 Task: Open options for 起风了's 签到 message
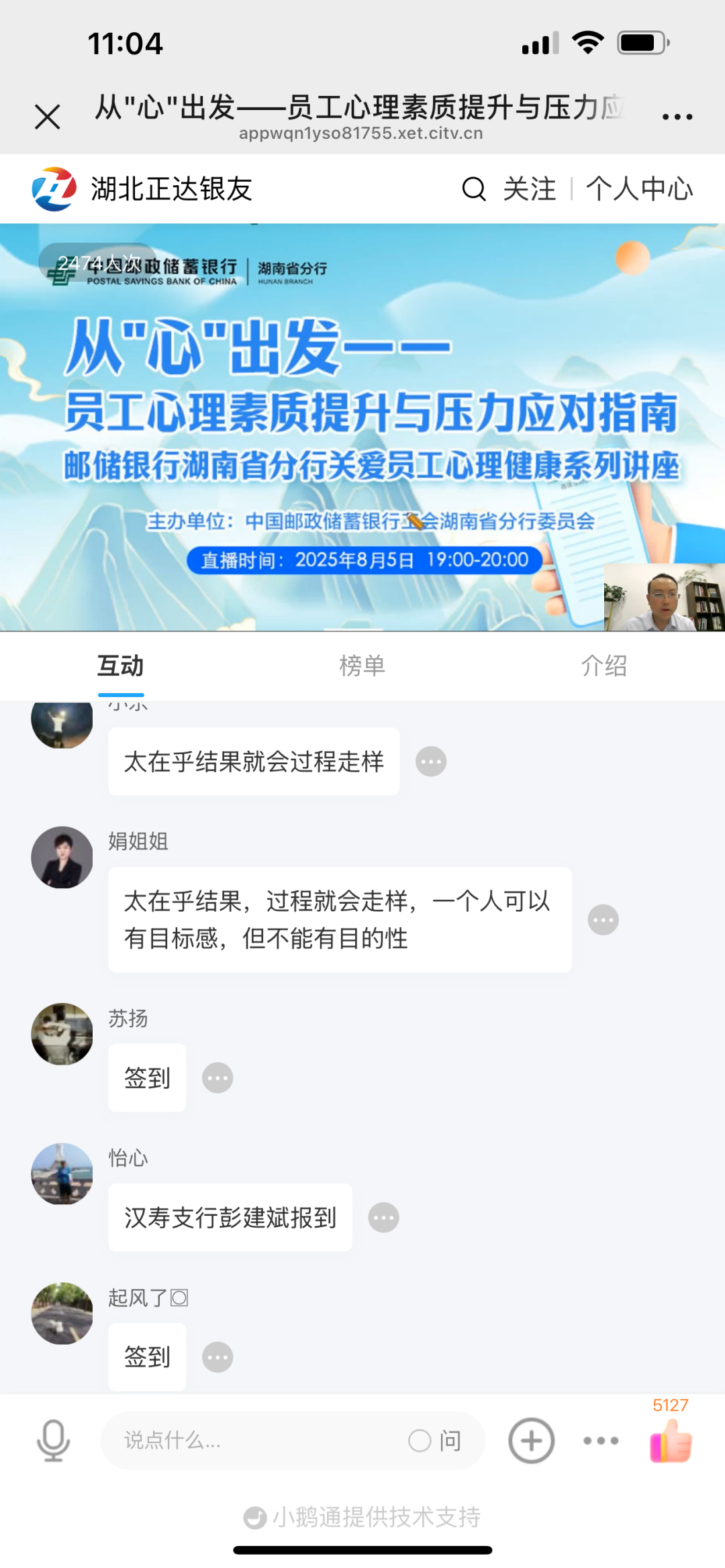click(x=217, y=1357)
